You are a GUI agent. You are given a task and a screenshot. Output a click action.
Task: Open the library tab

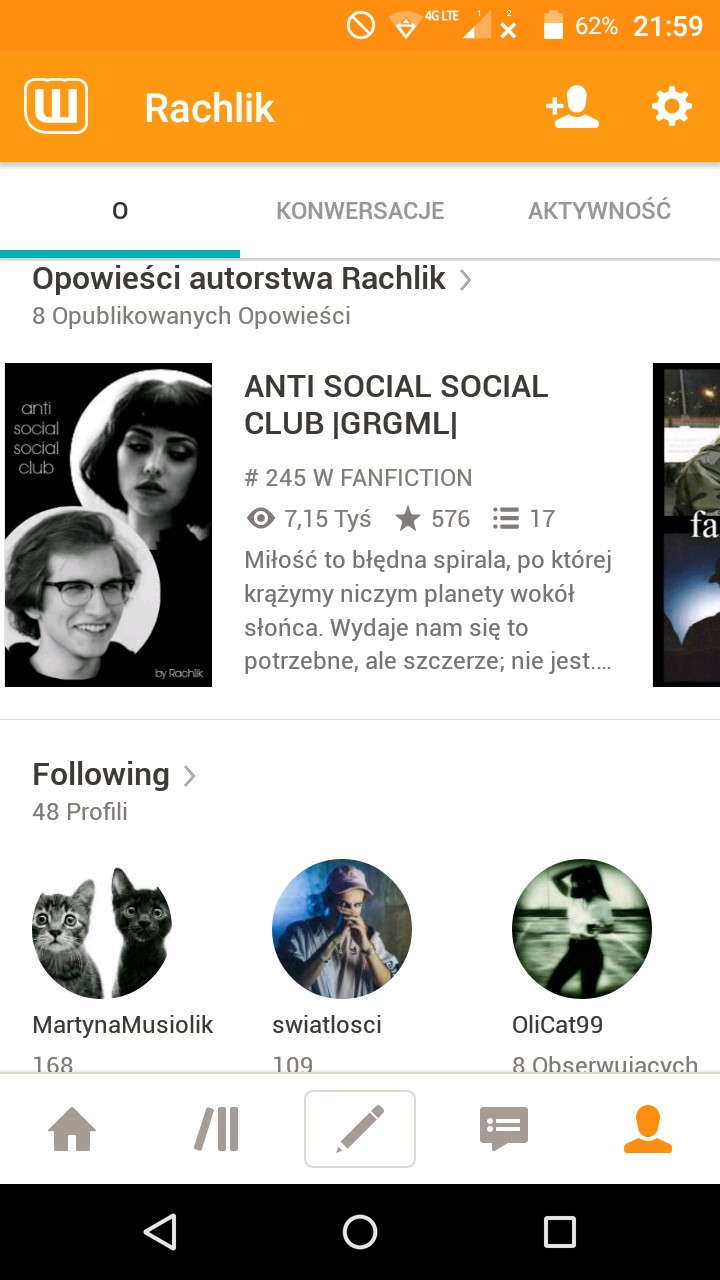click(x=217, y=1129)
